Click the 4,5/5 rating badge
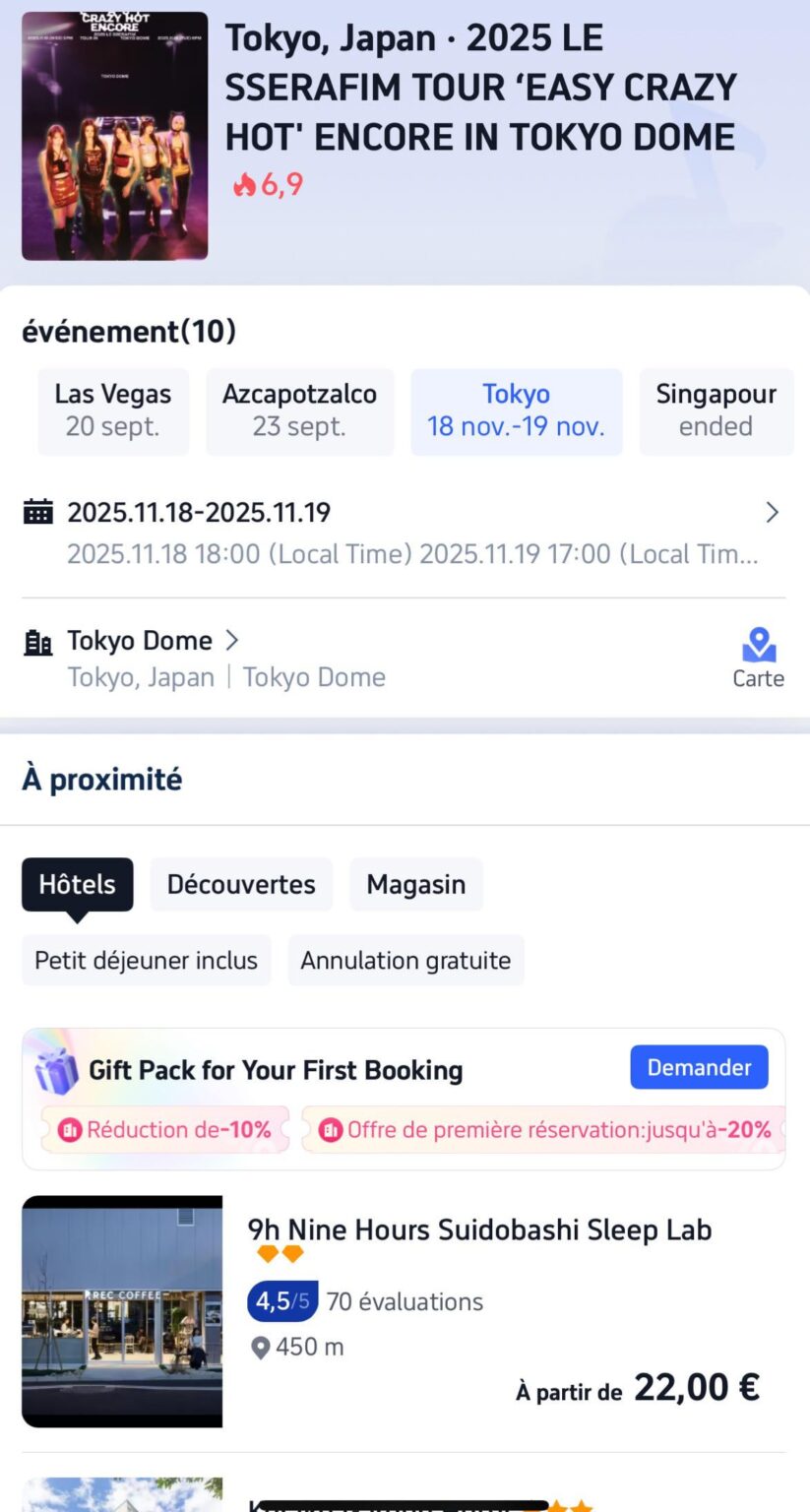810x1512 pixels. (281, 1300)
